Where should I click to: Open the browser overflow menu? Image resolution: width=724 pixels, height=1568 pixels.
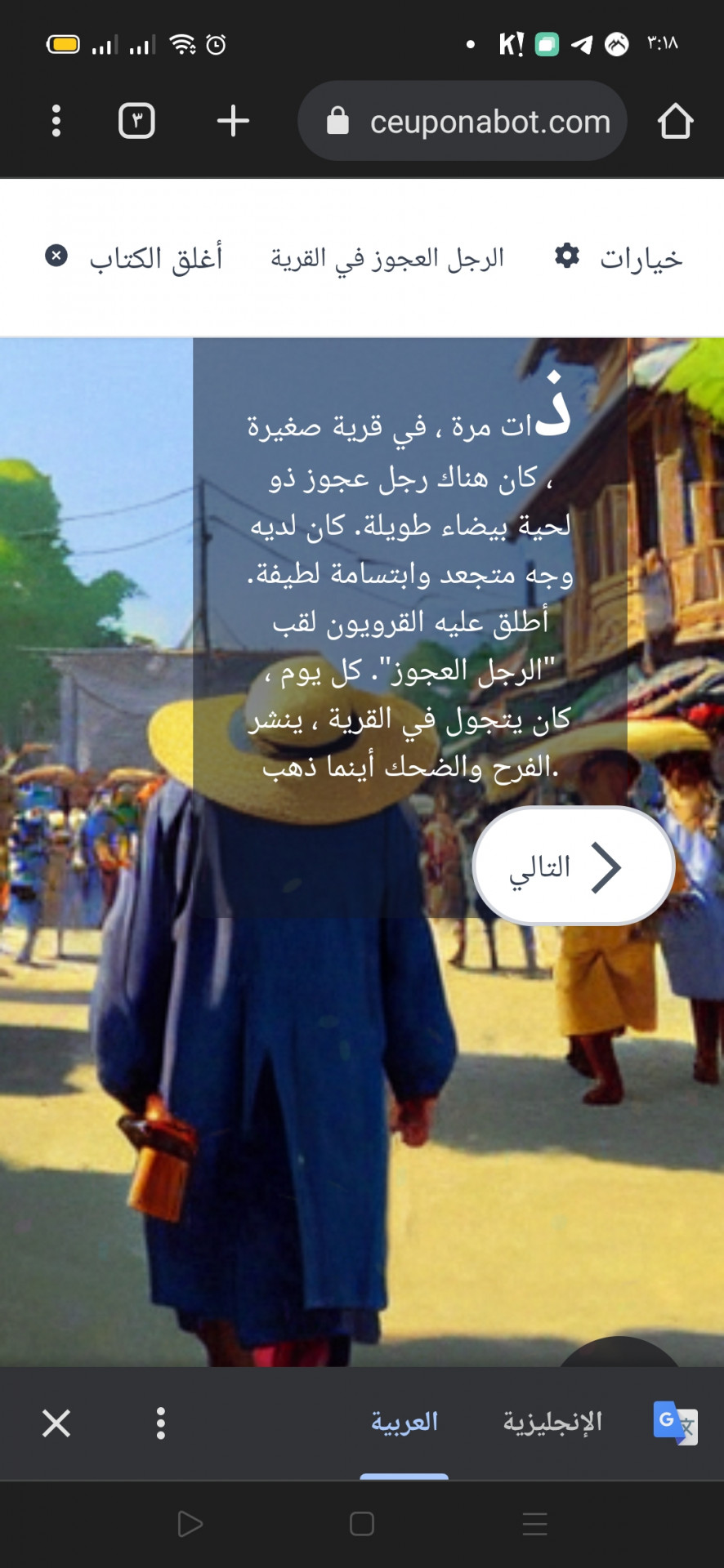point(56,121)
